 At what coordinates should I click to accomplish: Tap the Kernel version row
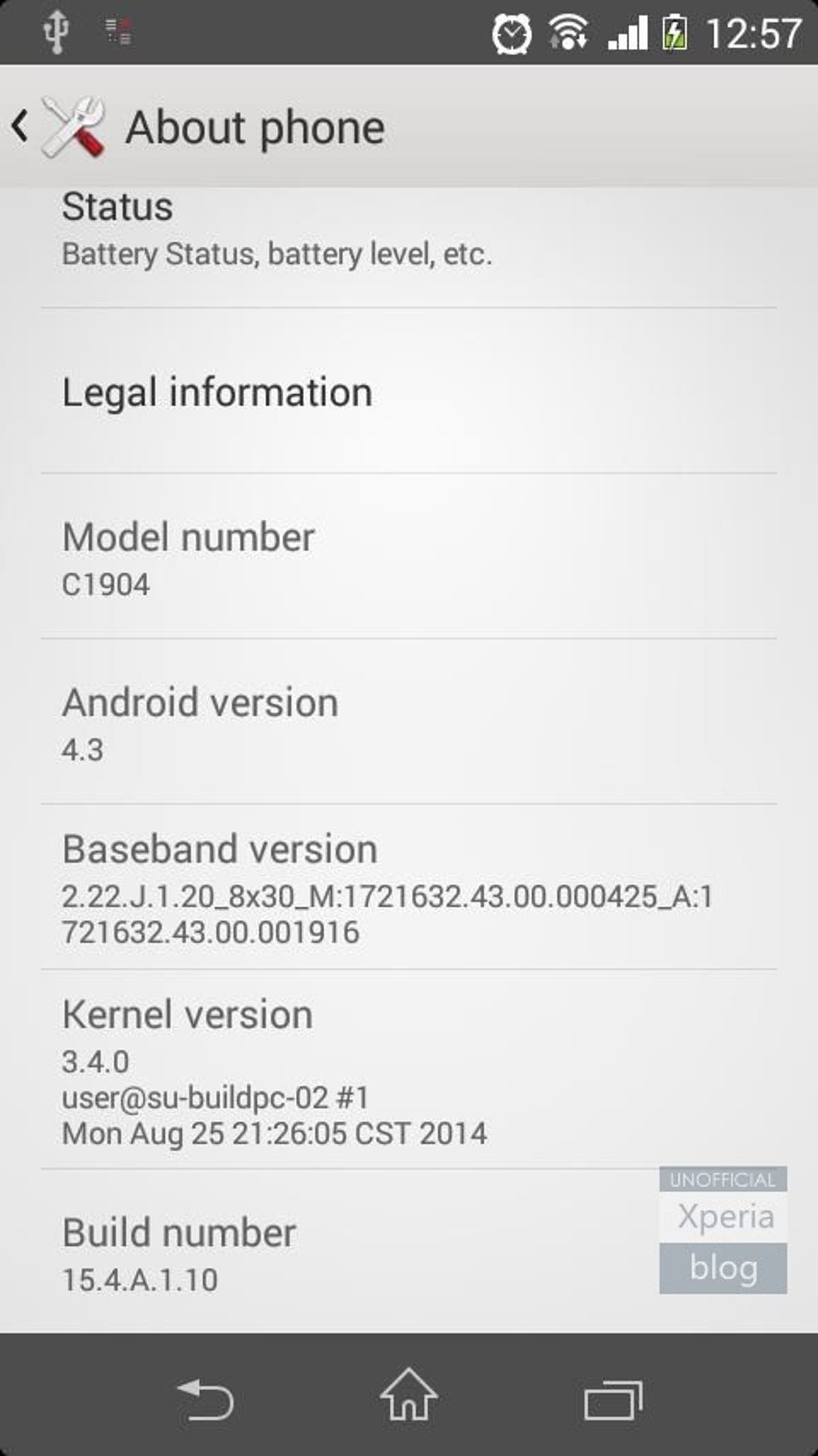point(409,1069)
